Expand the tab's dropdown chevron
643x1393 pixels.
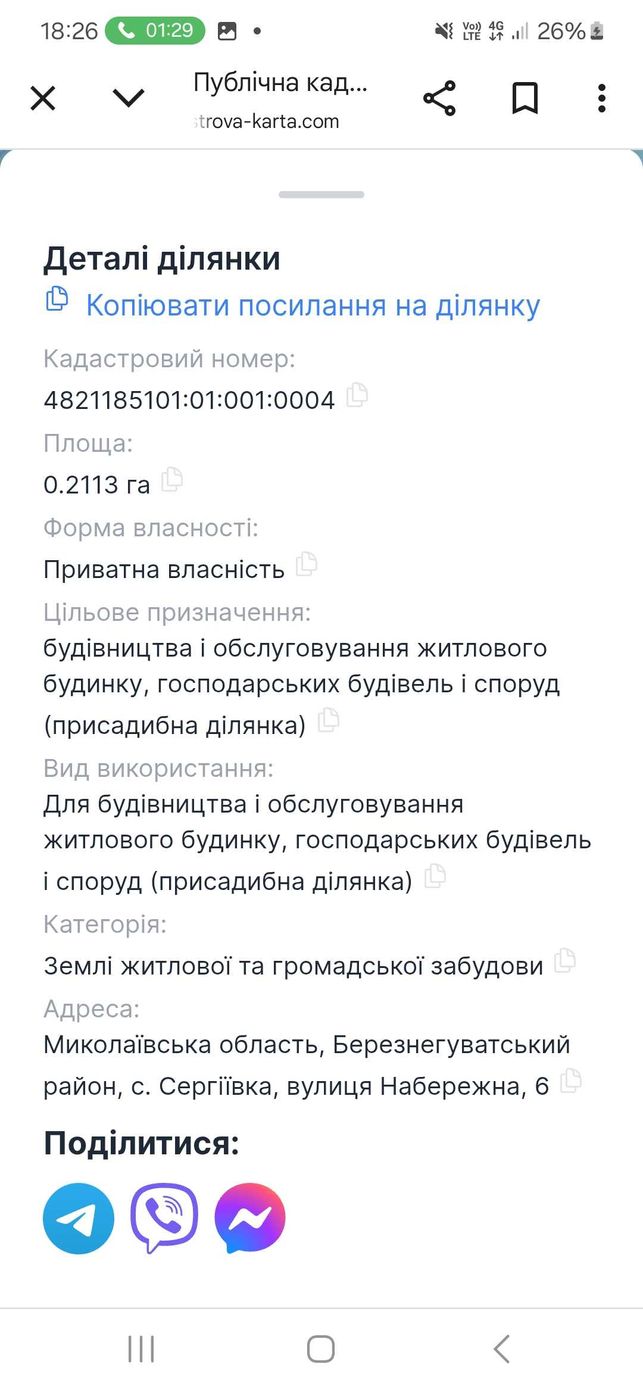coord(129,98)
